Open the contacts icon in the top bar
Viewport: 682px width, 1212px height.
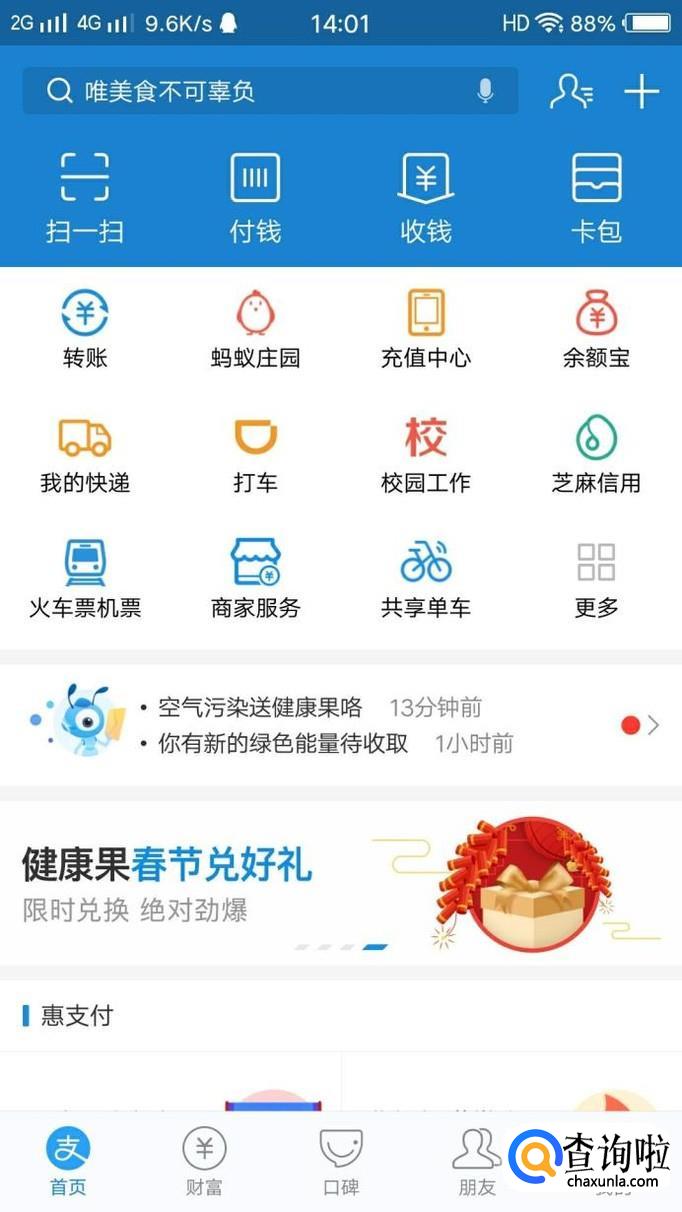tap(571, 92)
